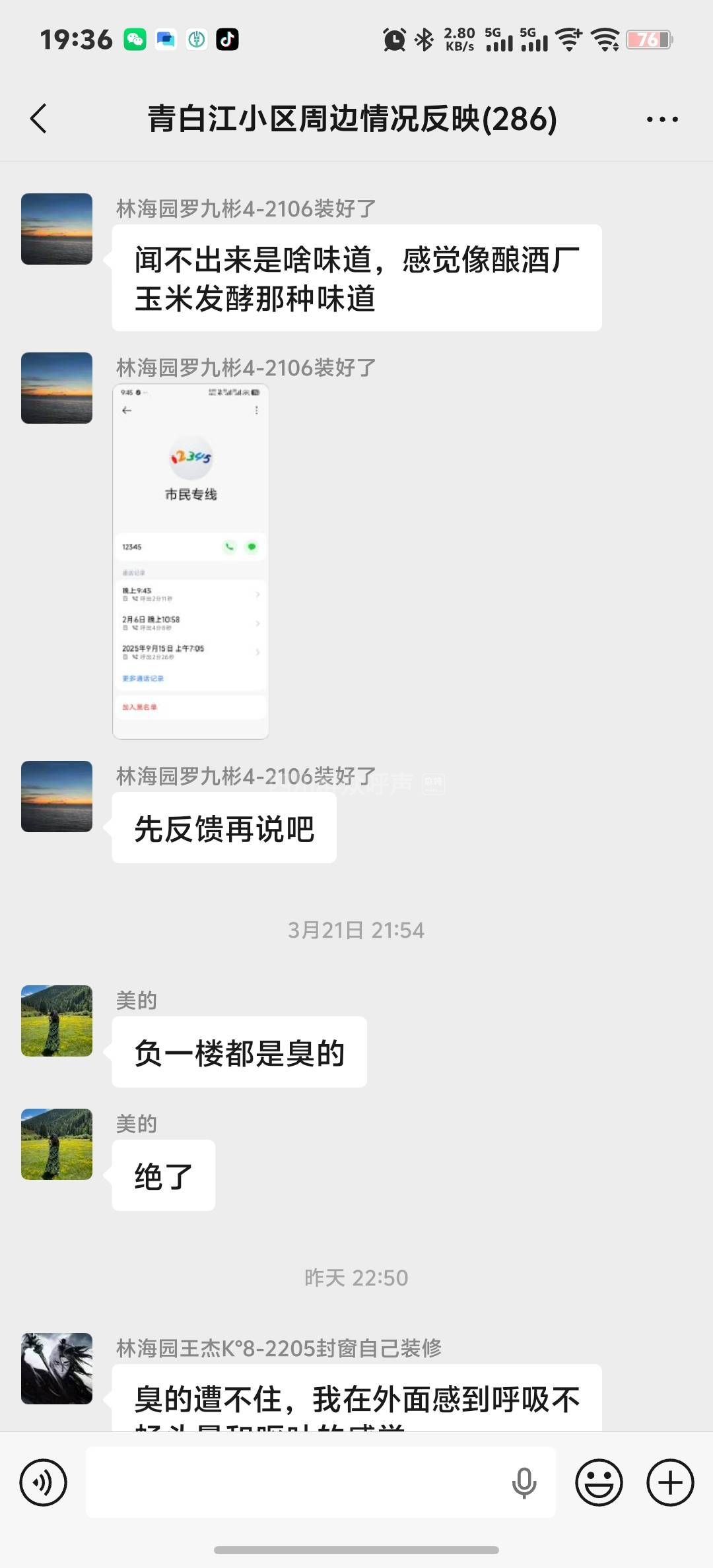Tap avatar beside the 先反馈再说吧 message
Viewport: 713px width, 1568px height.
[57, 797]
